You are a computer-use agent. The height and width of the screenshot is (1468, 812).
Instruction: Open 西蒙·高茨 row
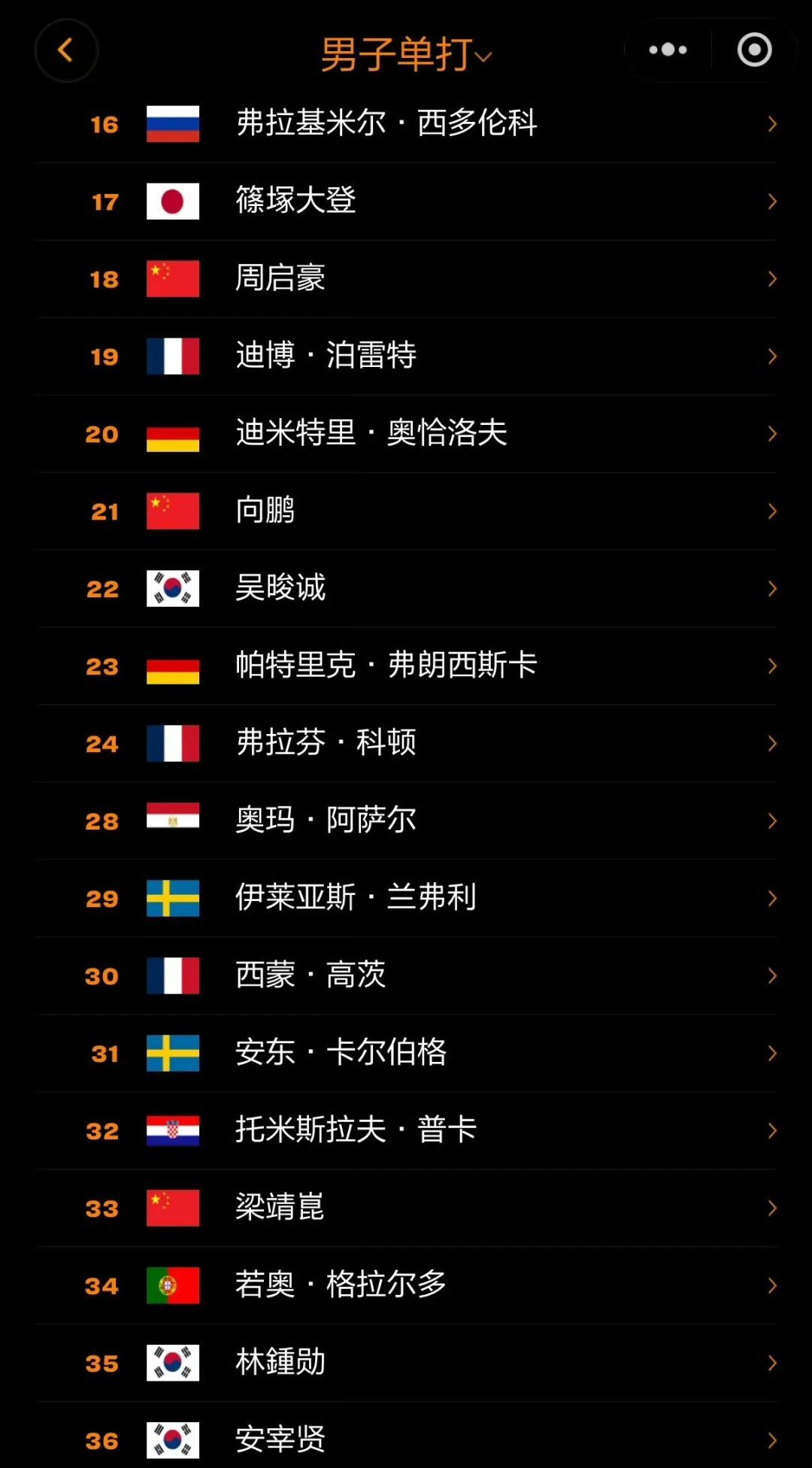pos(406,976)
